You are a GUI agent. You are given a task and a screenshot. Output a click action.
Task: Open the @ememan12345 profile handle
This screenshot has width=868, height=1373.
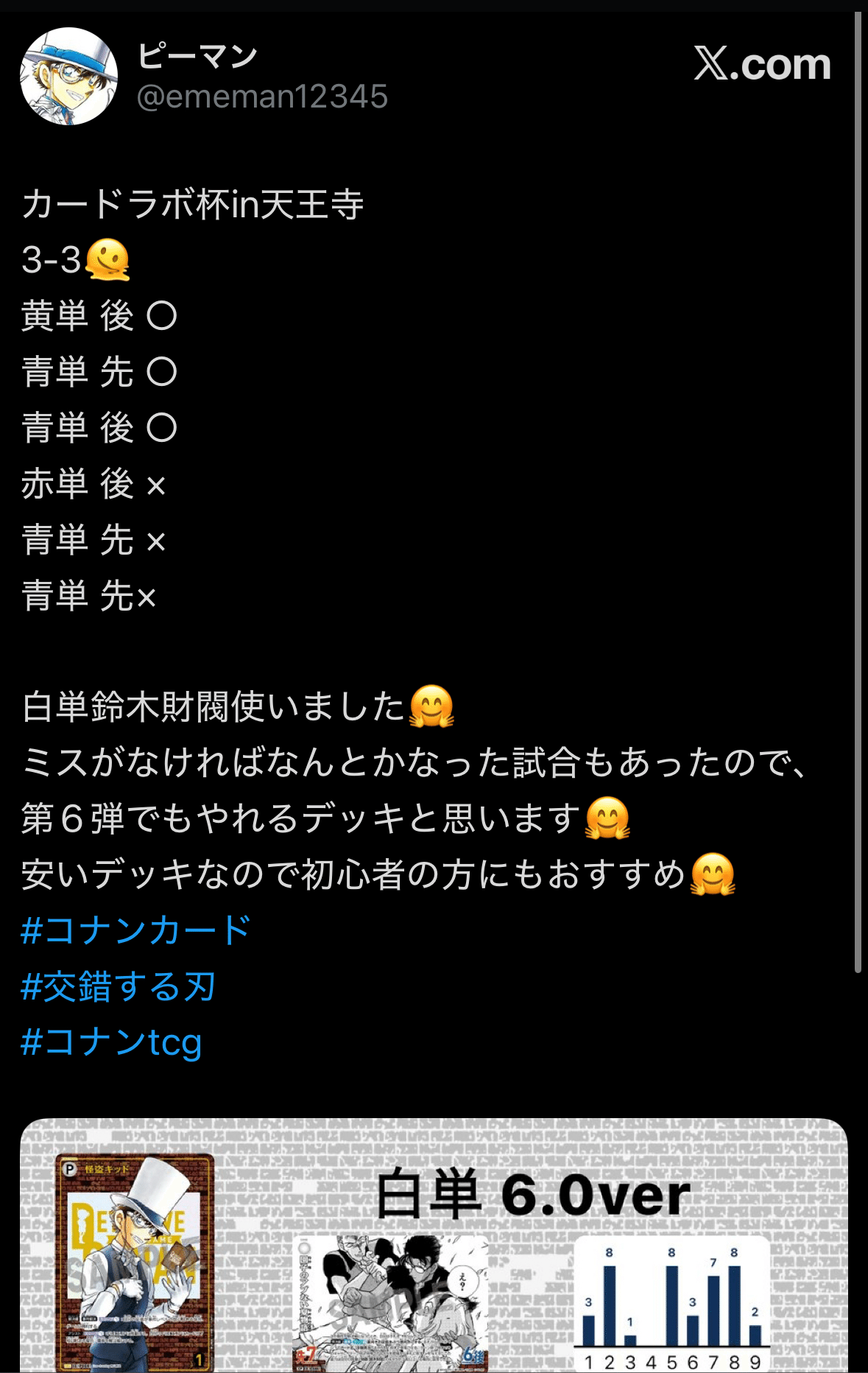pos(262,97)
